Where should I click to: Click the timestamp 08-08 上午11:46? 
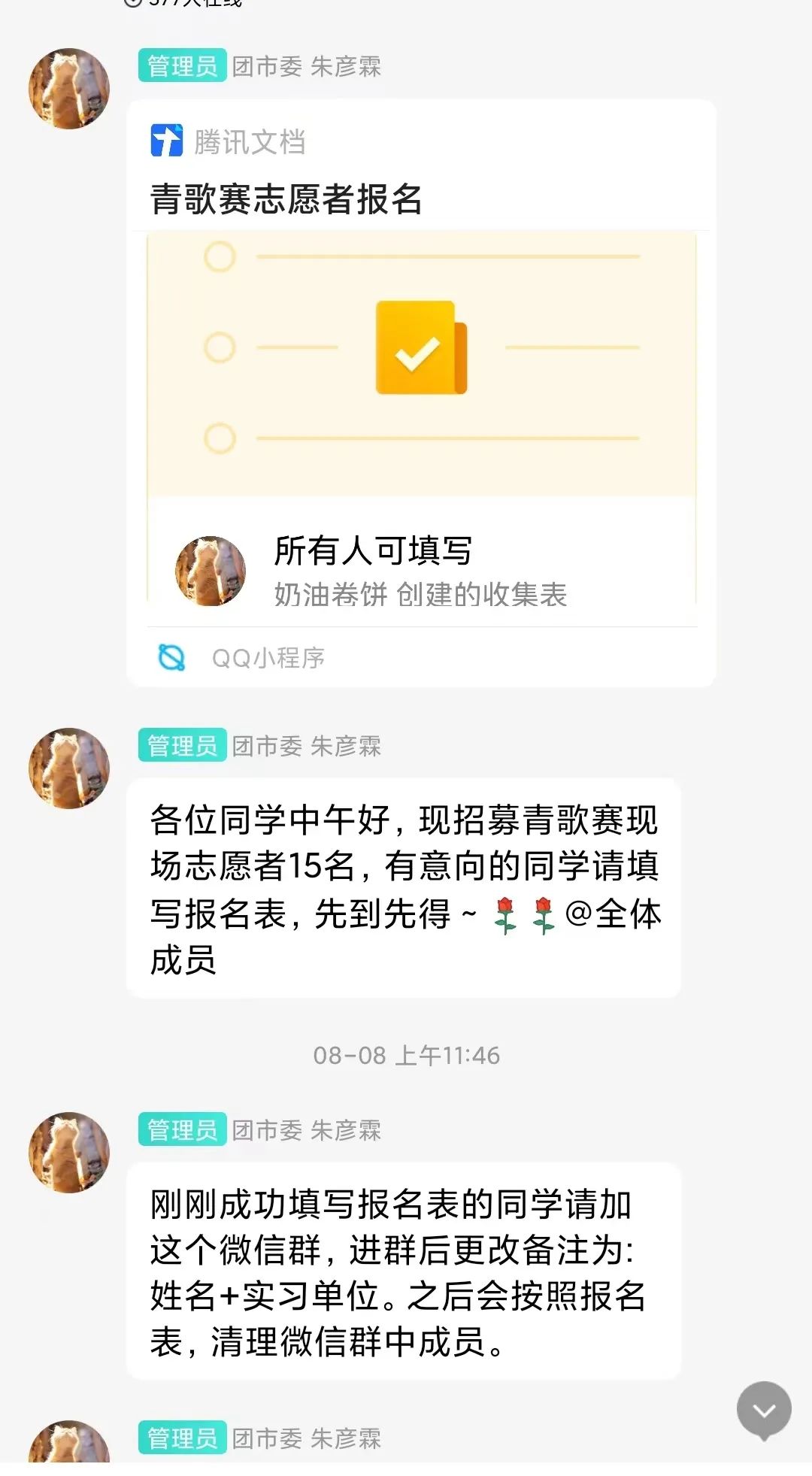tap(406, 1055)
